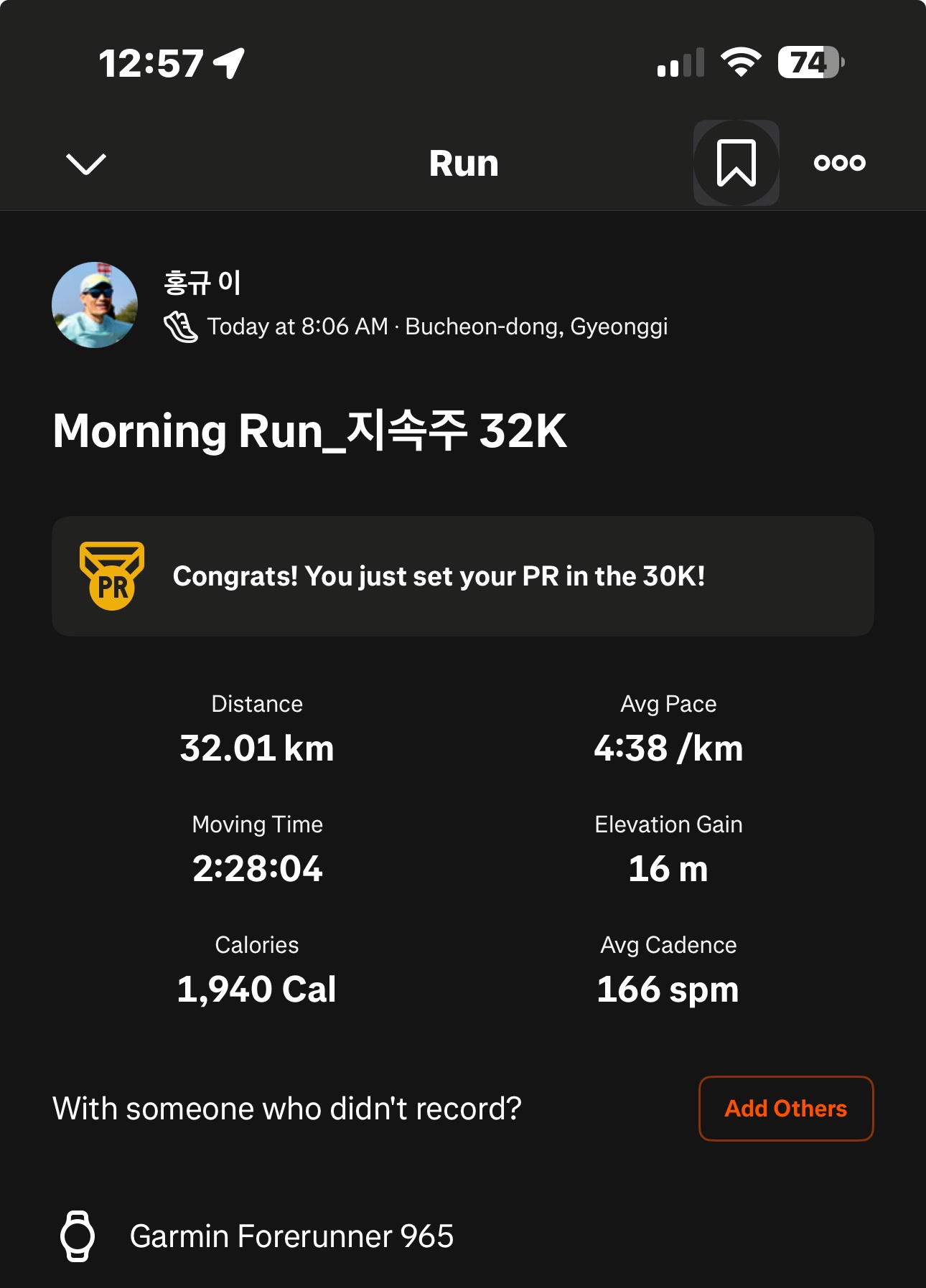Select the Run activity type label
926x1288 pixels.
click(463, 162)
